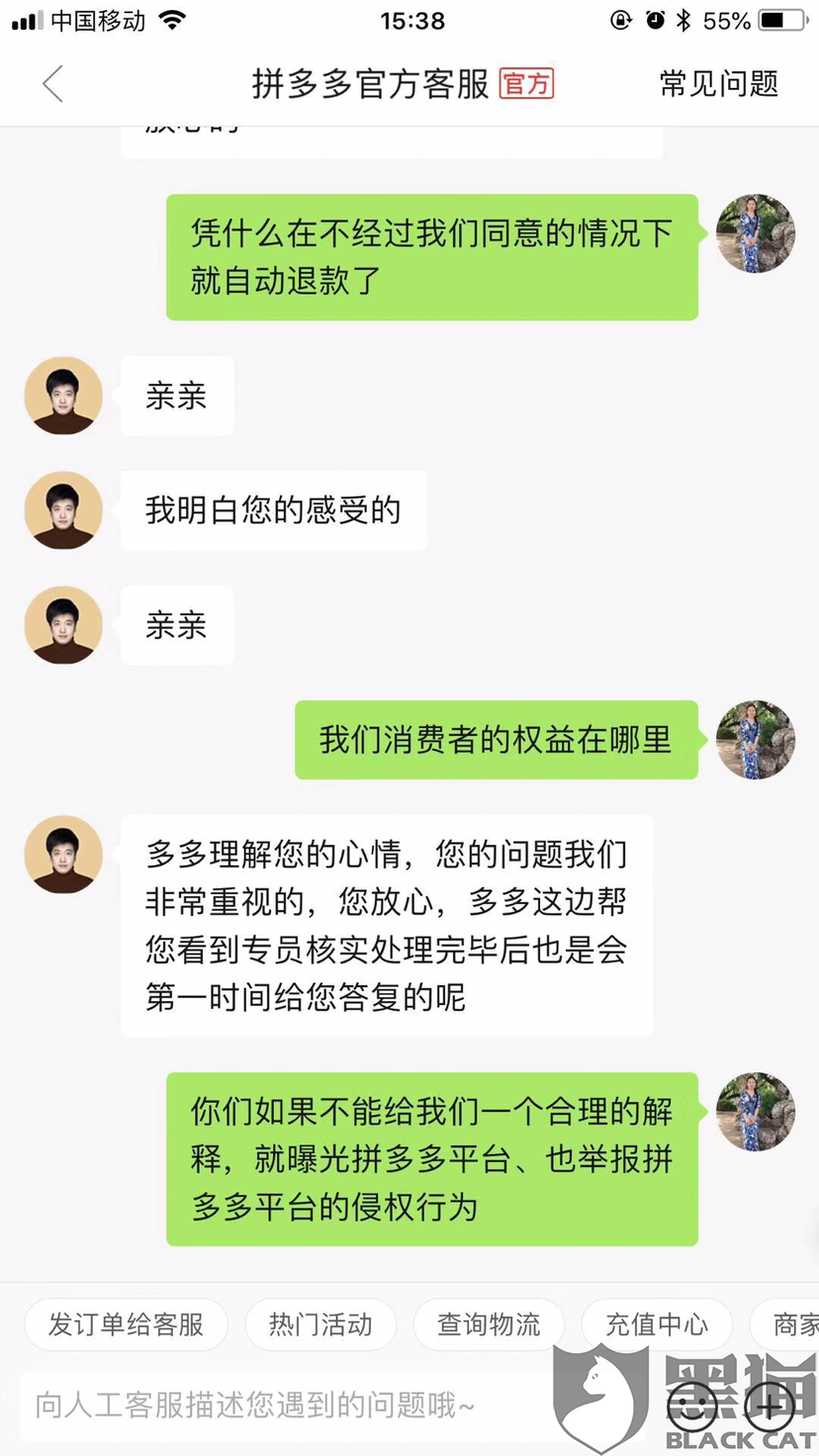The image size is (819, 1456).
Task: Go back from the customer service chat
Action: [x=53, y=84]
